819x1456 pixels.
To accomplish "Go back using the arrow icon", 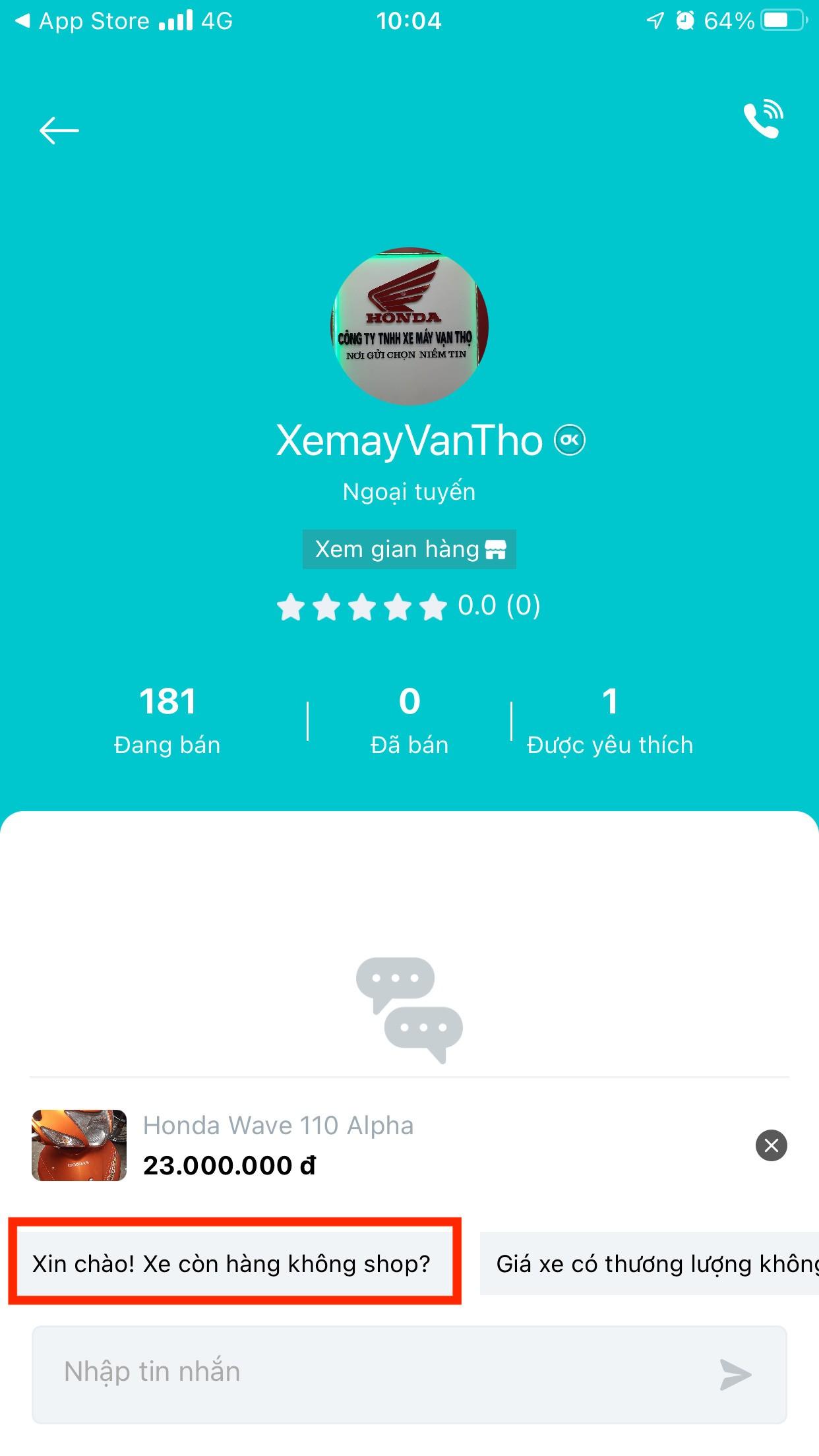I will (59, 131).
